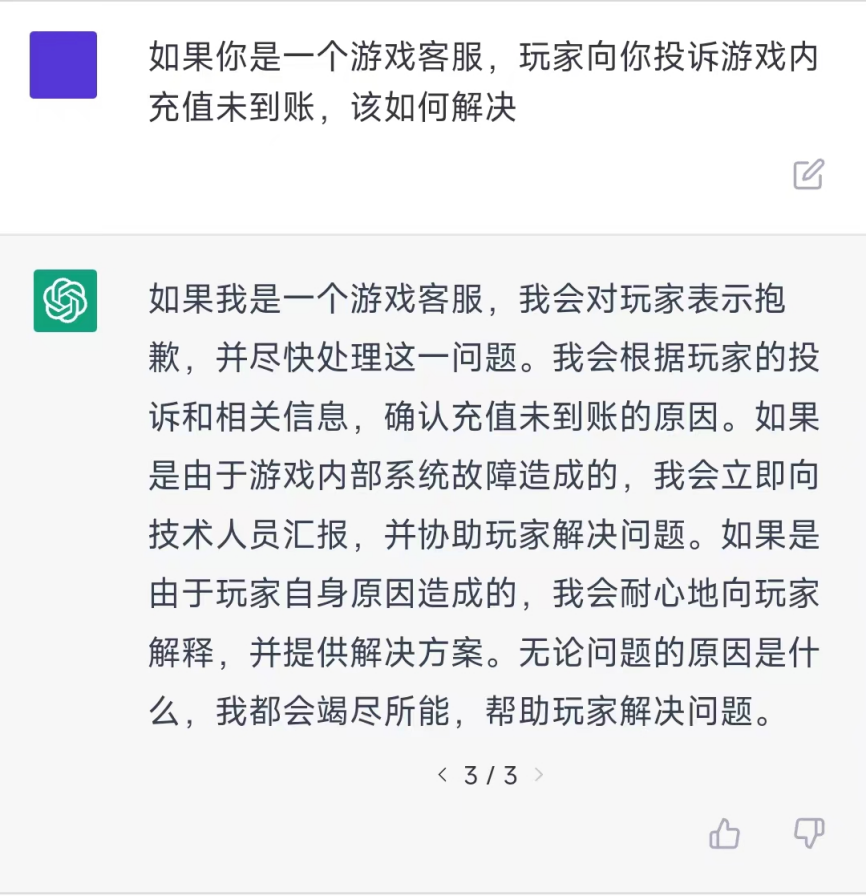
Task: Edit the user prompt message
Action: pyautogui.click(x=808, y=174)
